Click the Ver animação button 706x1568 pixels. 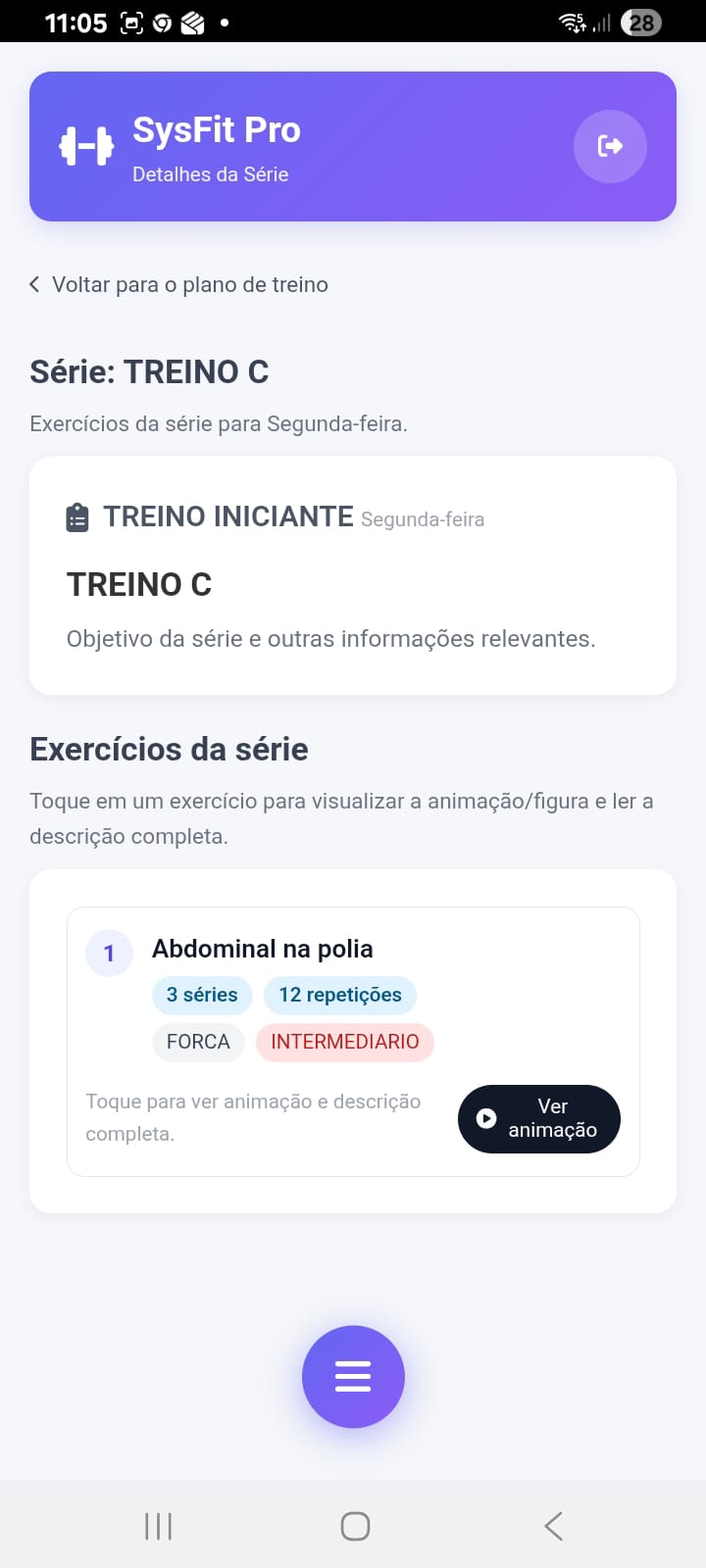(x=538, y=1118)
